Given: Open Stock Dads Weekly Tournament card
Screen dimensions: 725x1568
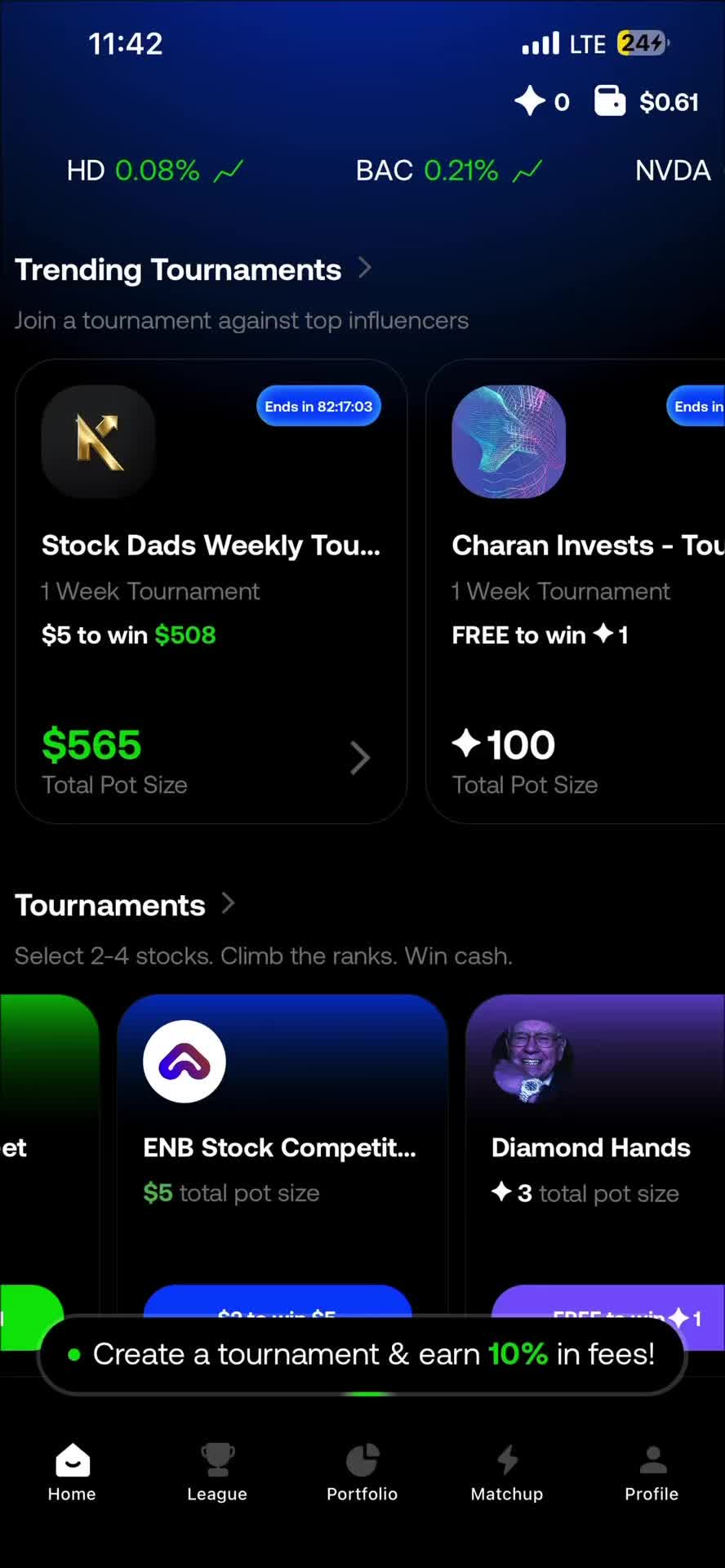Looking at the screenshot, I should tap(211, 590).
